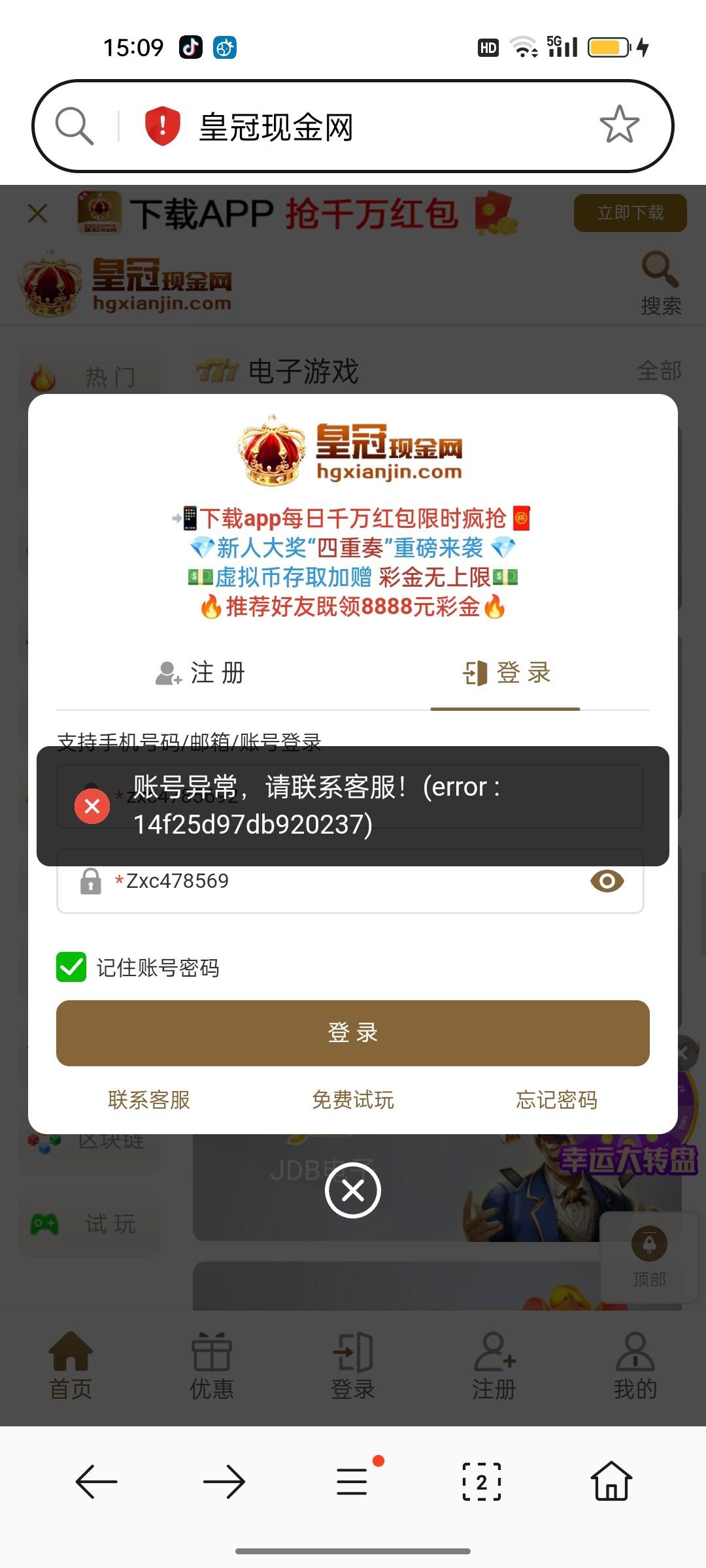Bookmark the page with the star icon
Viewport: 706px width, 1568px height.
(618, 125)
